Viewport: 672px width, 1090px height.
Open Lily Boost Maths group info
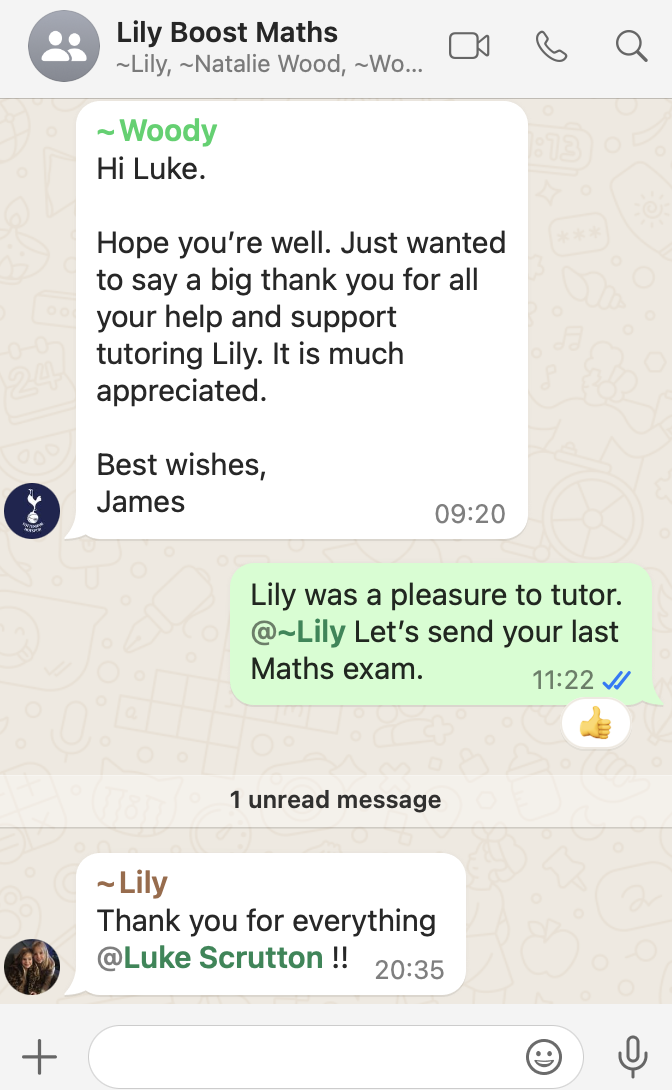[227, 33]
